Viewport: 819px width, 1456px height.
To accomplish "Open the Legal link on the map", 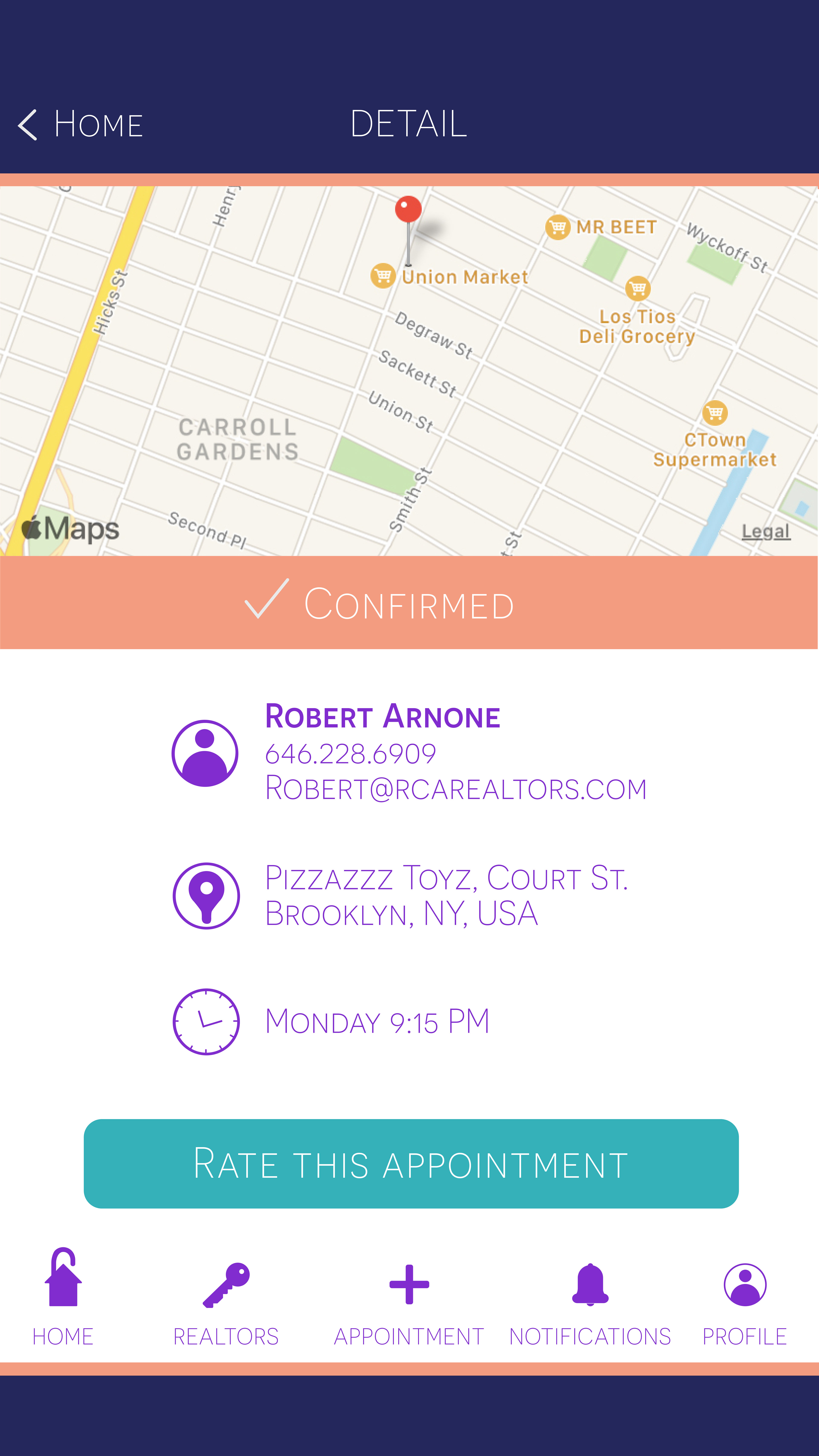I will coord(765,531).
